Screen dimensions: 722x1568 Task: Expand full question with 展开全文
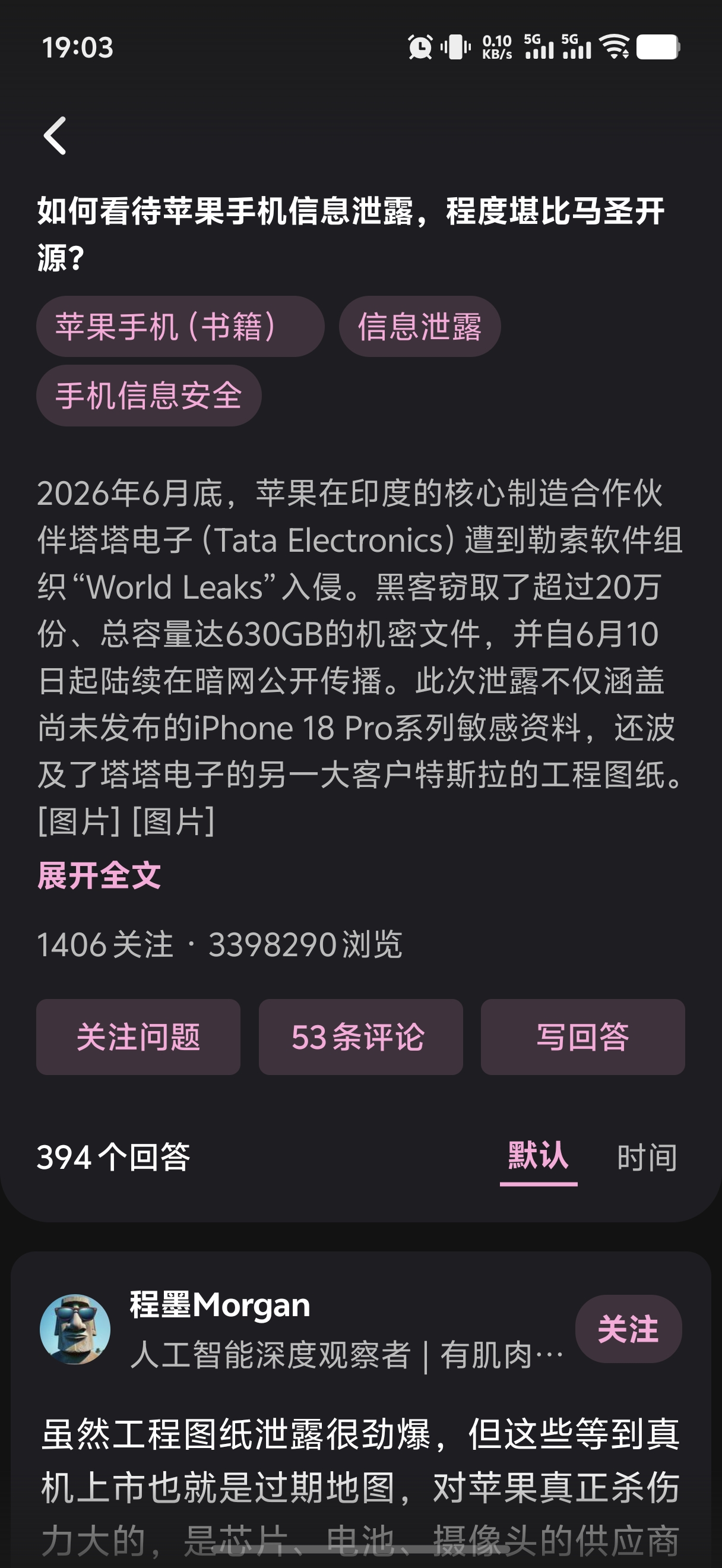pyautogui.click(x=99, y=876)
